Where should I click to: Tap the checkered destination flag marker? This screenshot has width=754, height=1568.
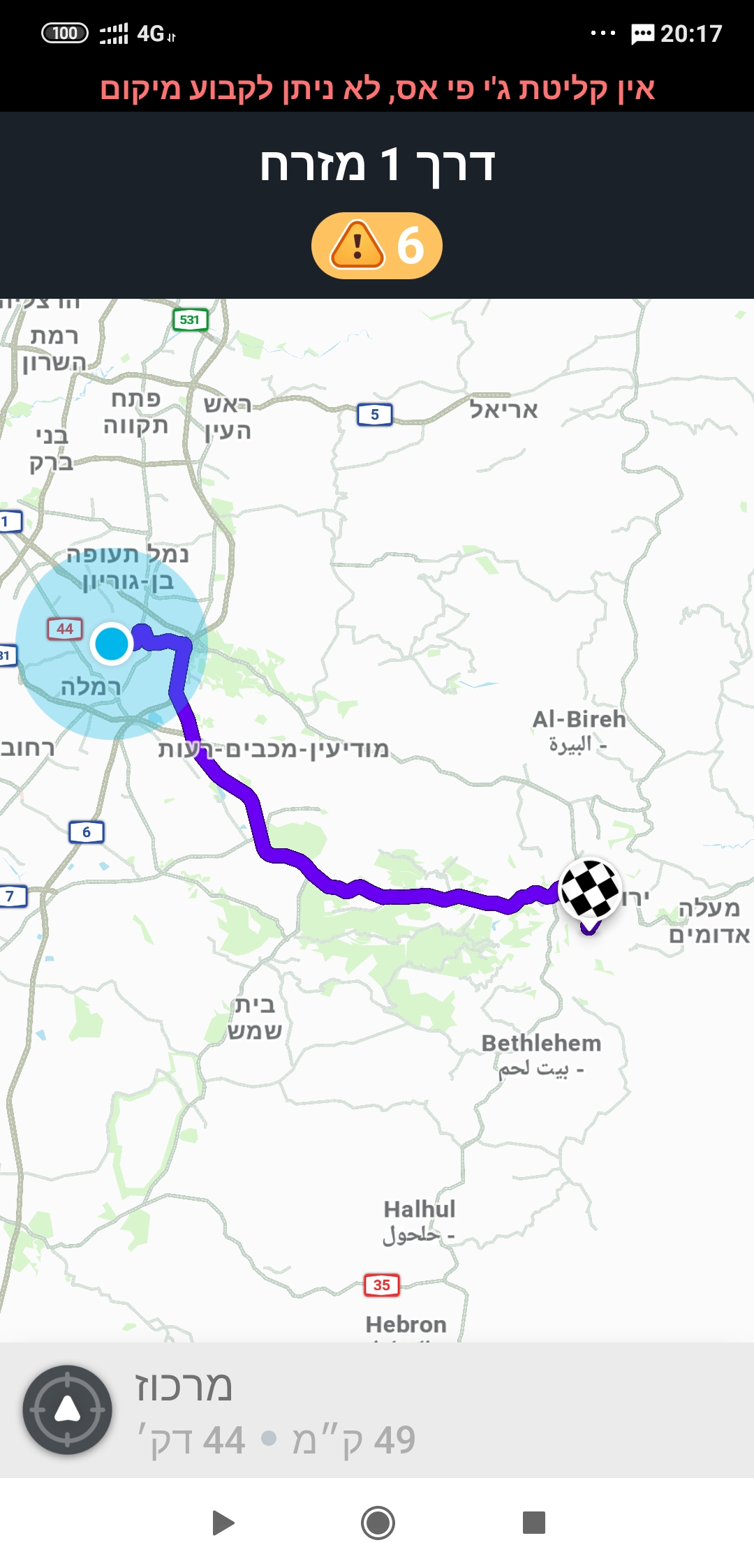(x=590, y=888)
